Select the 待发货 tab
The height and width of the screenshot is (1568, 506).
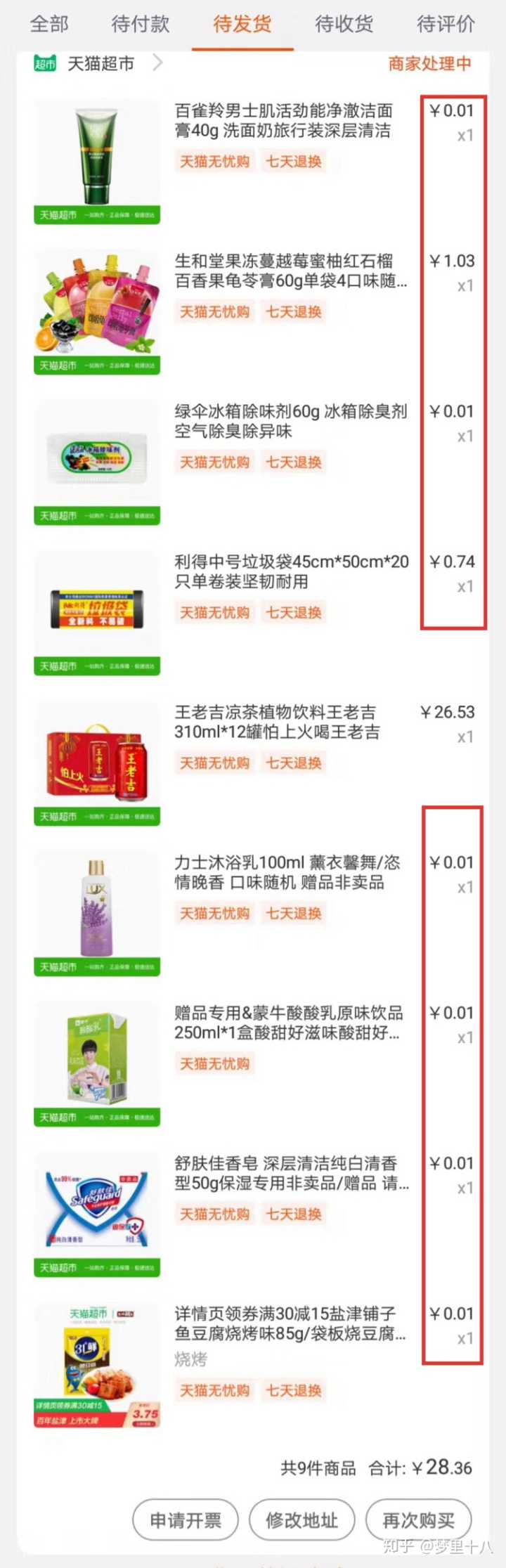click(242, 25)
